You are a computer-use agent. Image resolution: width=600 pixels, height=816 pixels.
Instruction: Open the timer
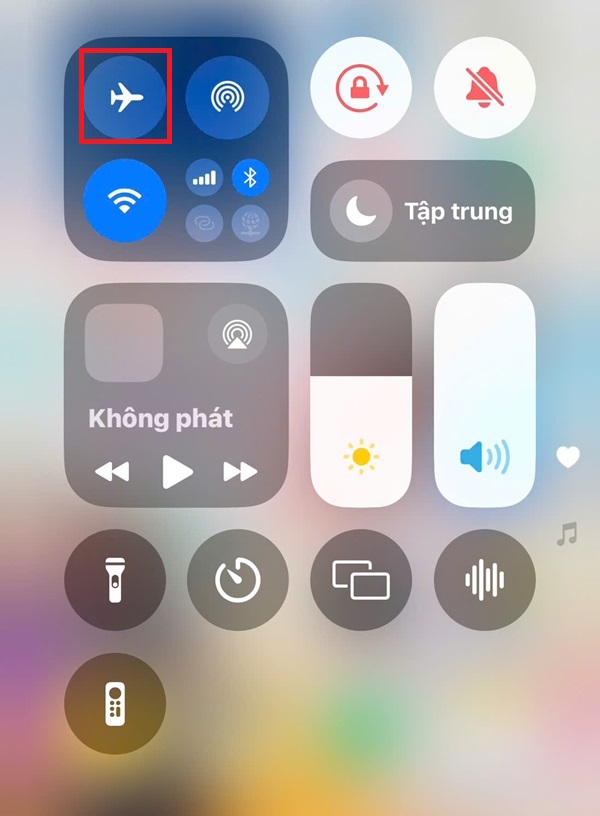point(238,580)
